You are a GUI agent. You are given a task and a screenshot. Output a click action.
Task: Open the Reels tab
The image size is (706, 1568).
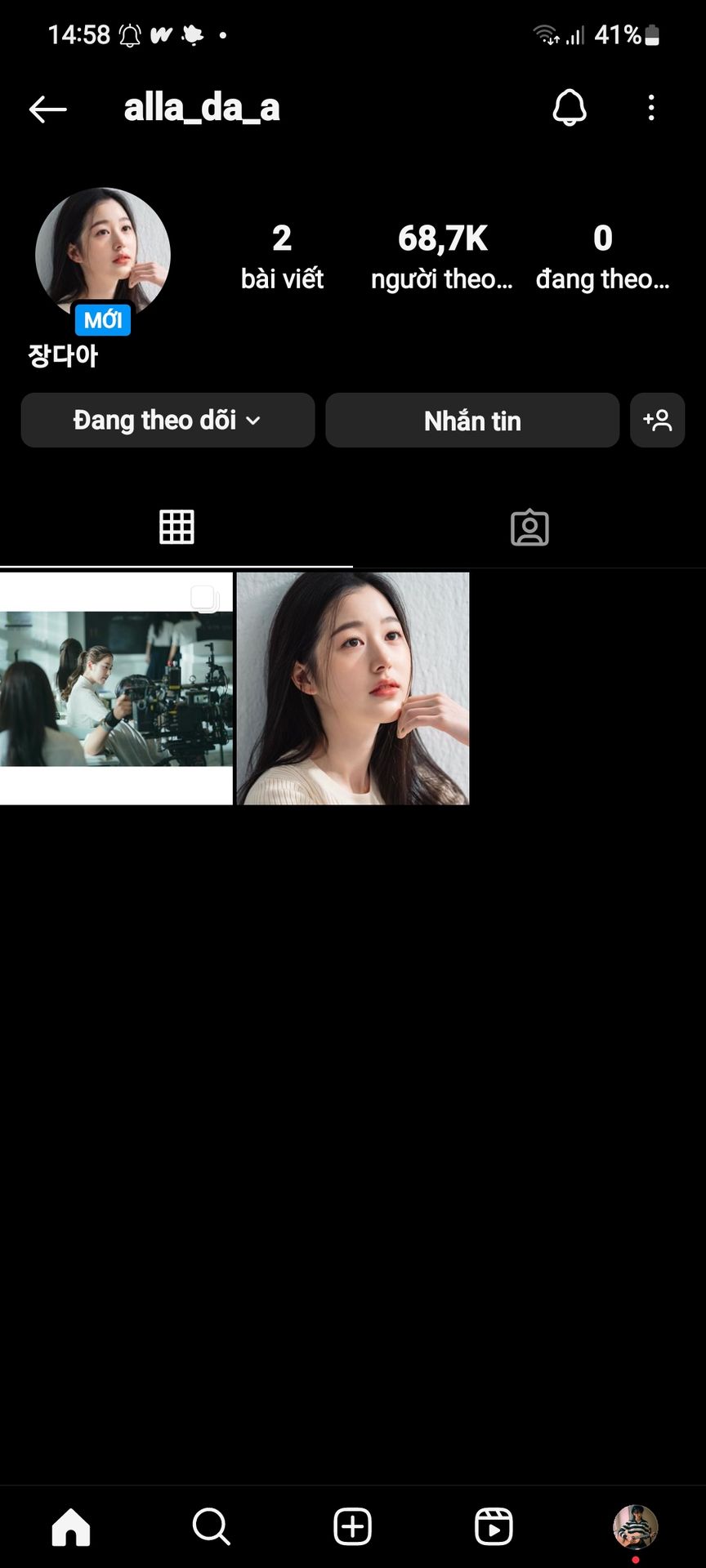pos(494,1526)
